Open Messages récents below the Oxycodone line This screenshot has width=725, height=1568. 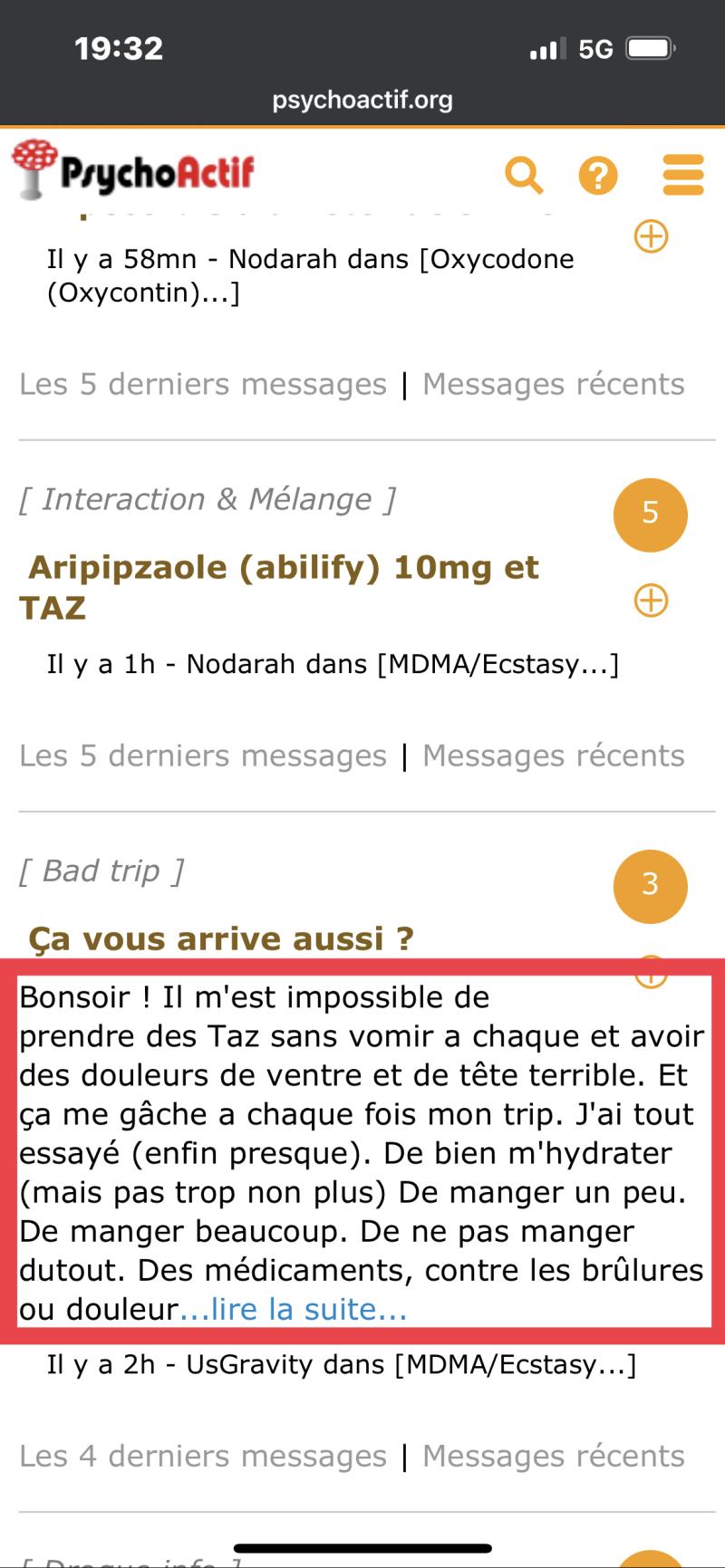tap(553, 384)
